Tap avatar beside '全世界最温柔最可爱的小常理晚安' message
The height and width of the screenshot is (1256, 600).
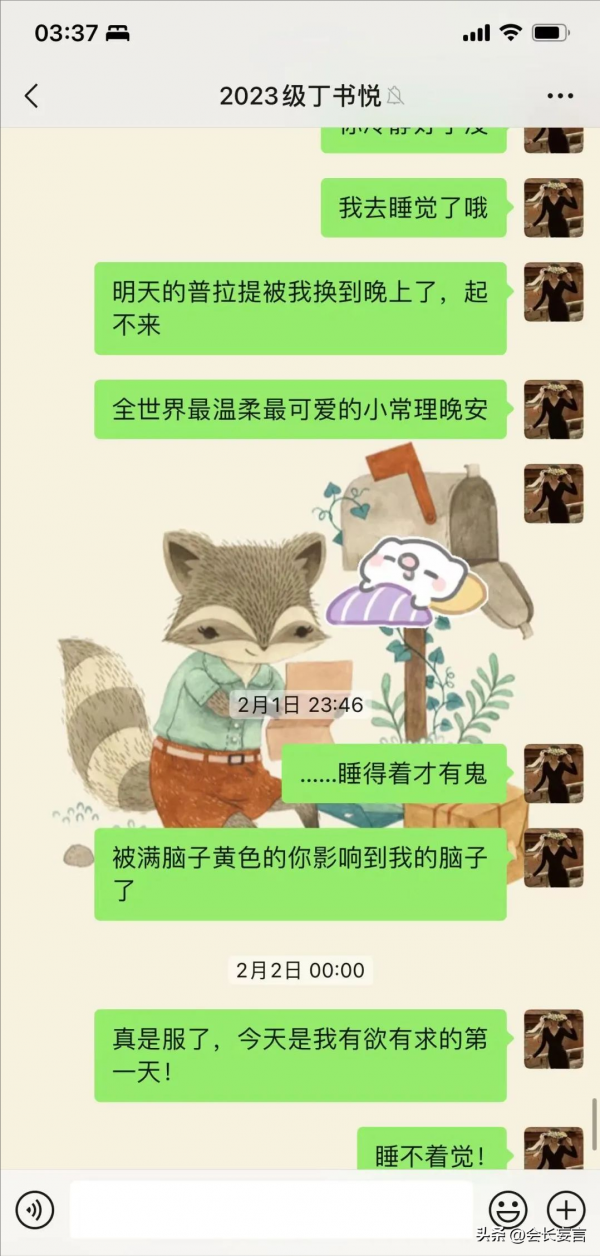point(553,409)
